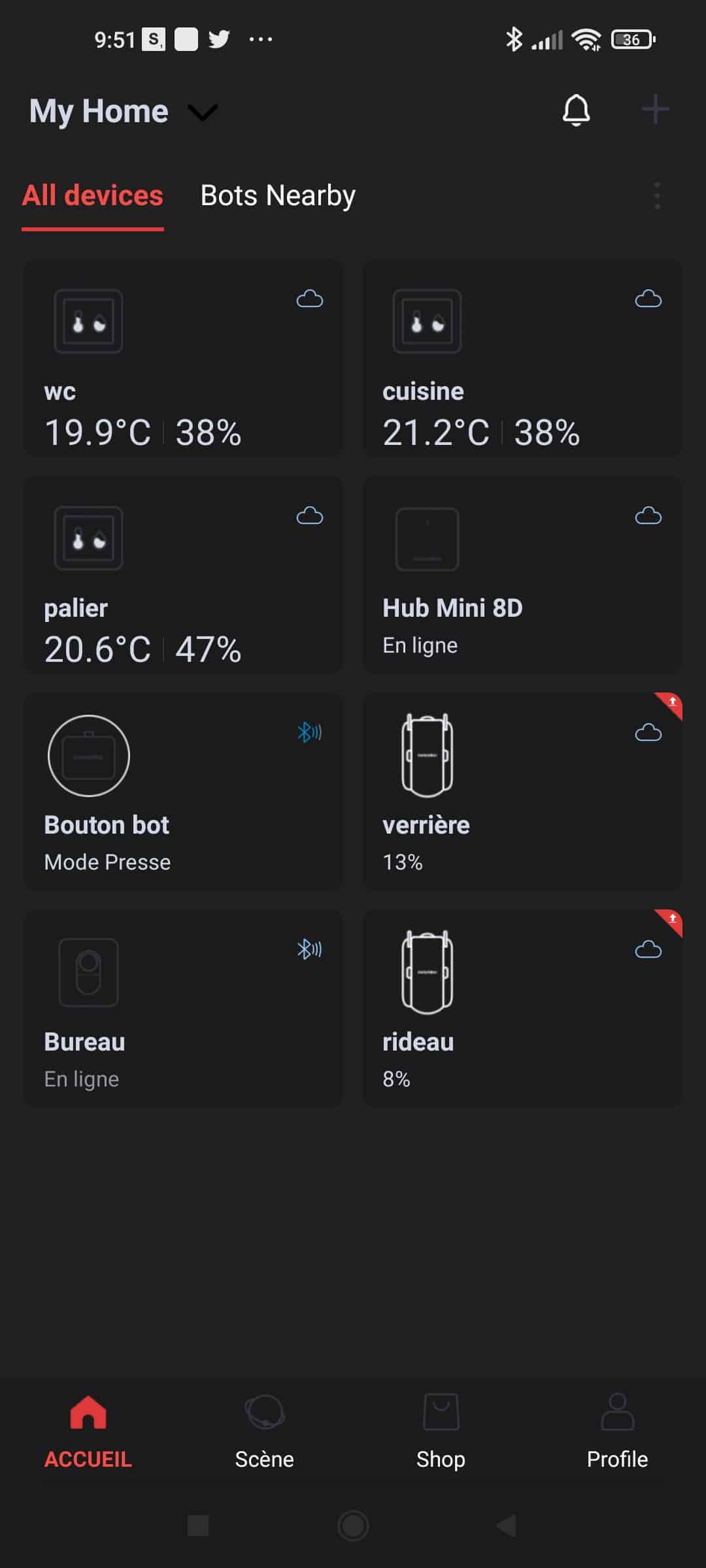706x1568 pixels.
Task: Go to the Scène tab
Action: coord(264,1431)
